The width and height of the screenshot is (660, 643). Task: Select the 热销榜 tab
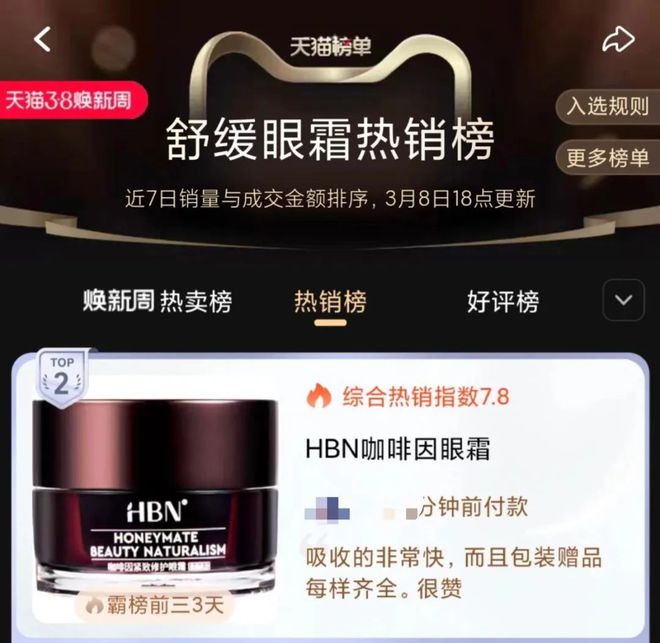coord(330,301)
